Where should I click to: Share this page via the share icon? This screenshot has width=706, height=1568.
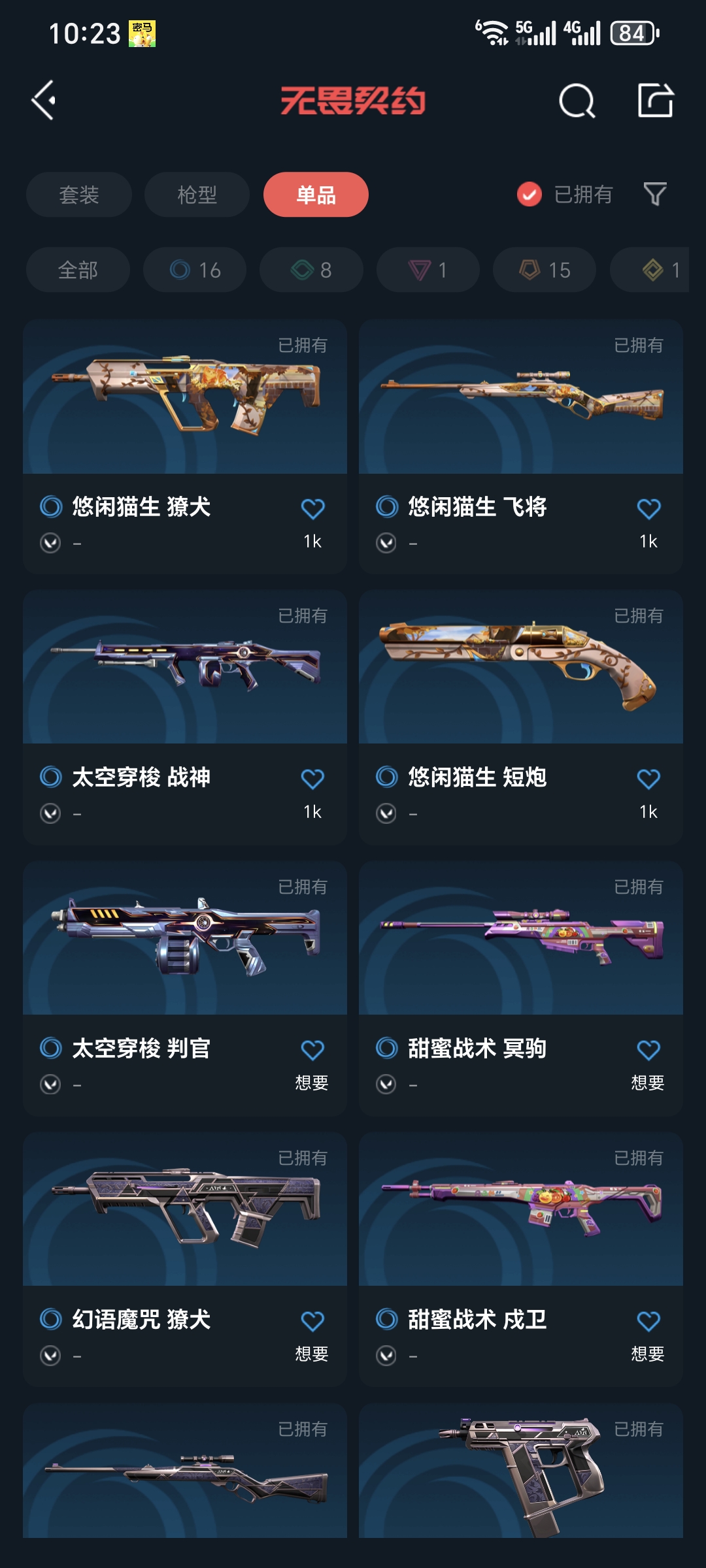(x=655, y=101)
